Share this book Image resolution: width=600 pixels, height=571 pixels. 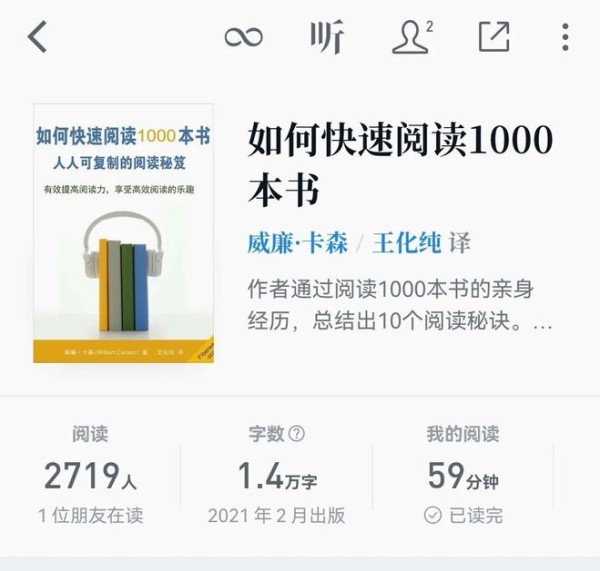(x=494, y=38)
